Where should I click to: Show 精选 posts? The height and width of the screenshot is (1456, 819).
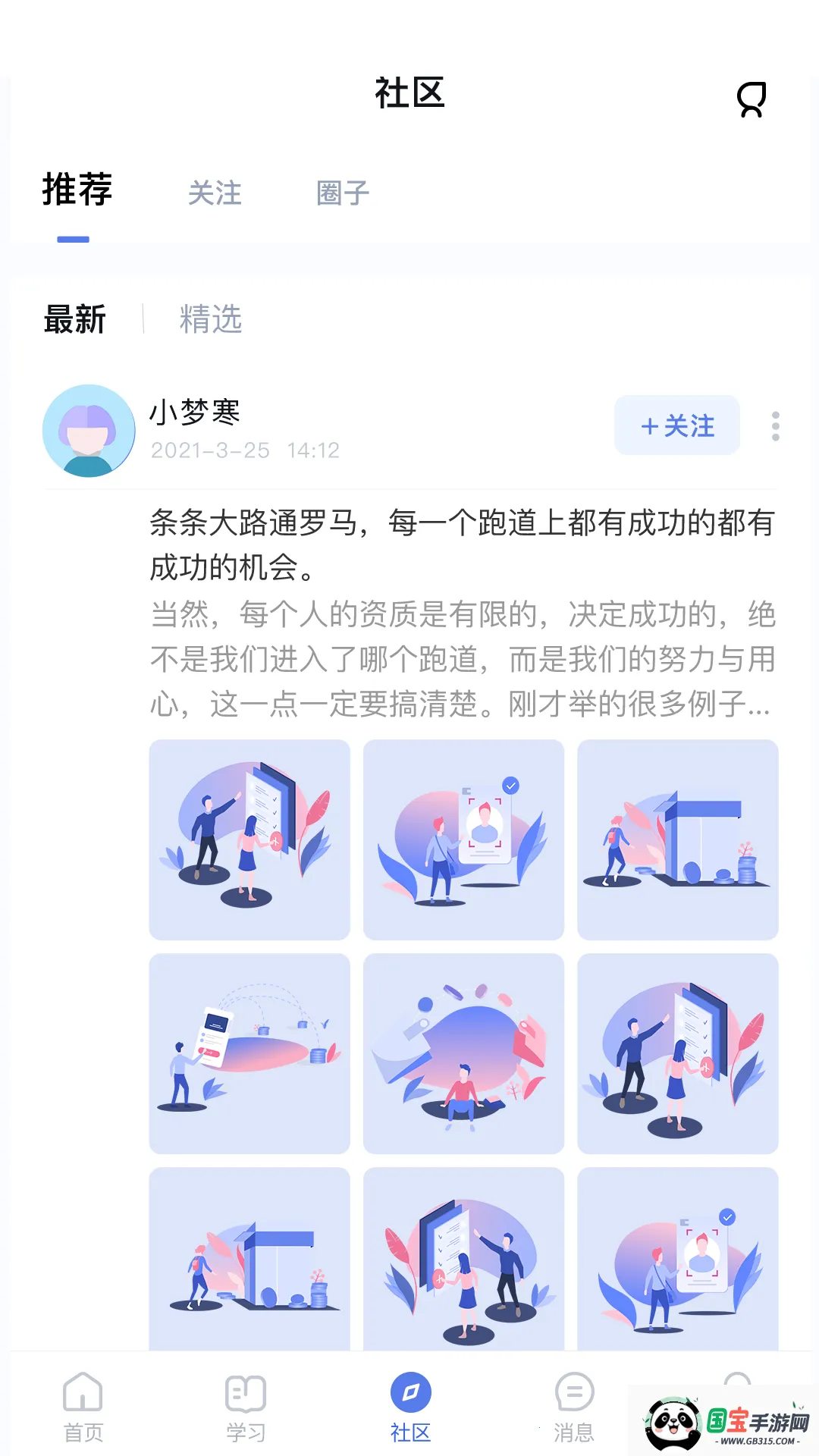[211, 319]
